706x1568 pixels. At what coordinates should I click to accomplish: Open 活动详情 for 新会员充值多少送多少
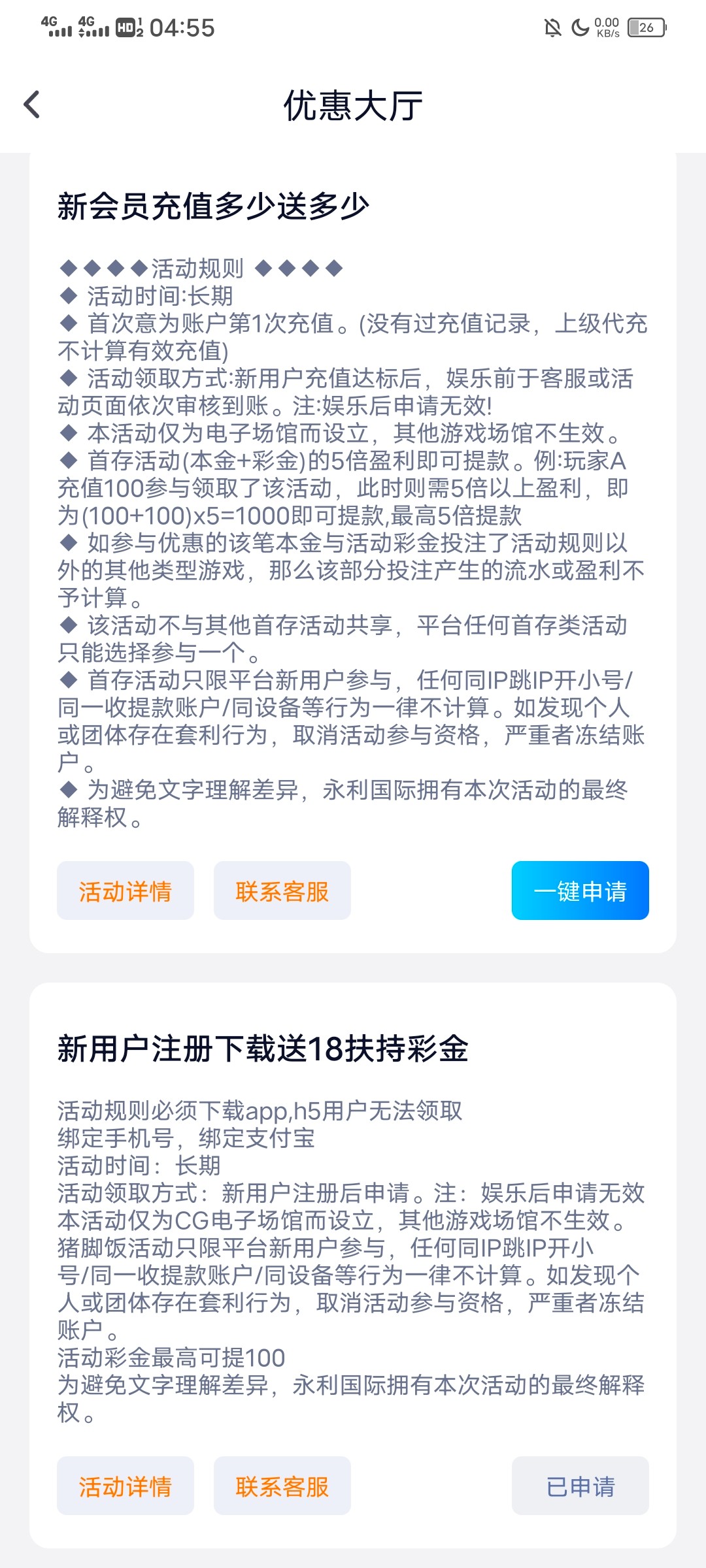(x=126, y=891)
